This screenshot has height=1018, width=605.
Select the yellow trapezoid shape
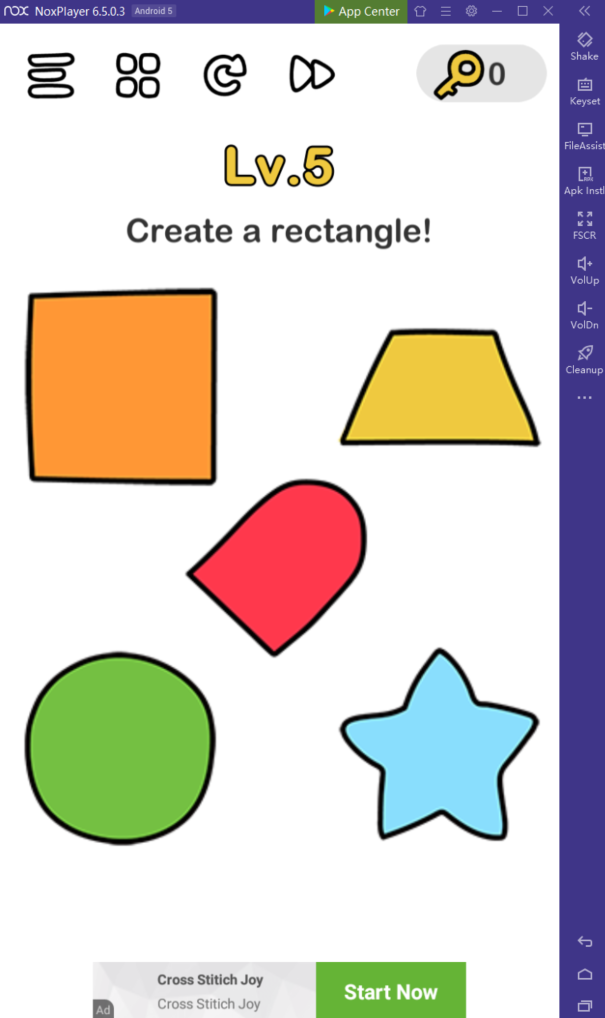tap(440, 390)
